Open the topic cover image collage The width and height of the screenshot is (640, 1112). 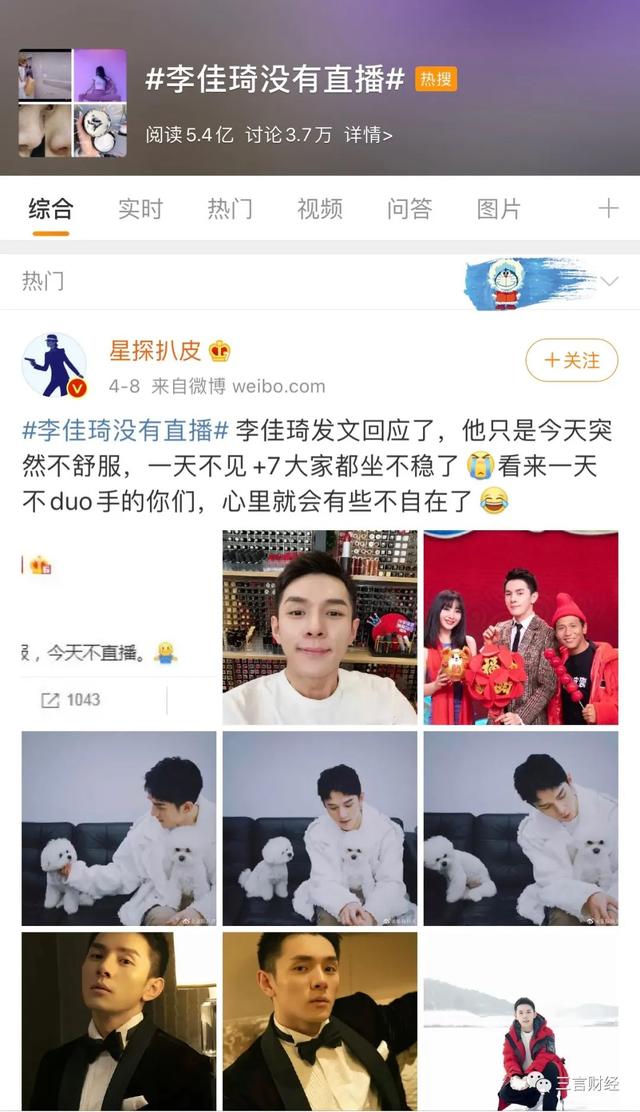[x=72, y=103]
